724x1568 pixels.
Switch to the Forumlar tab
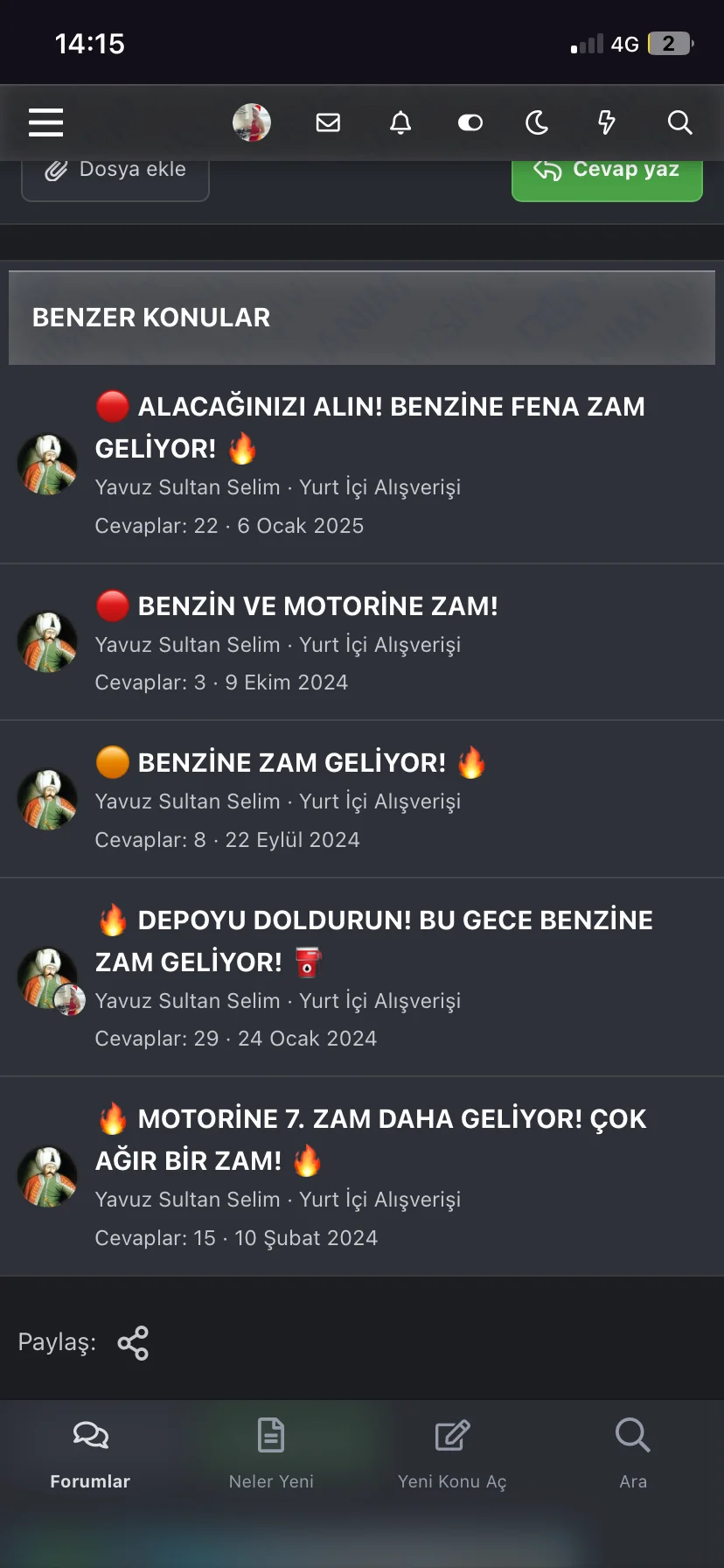90,1454
